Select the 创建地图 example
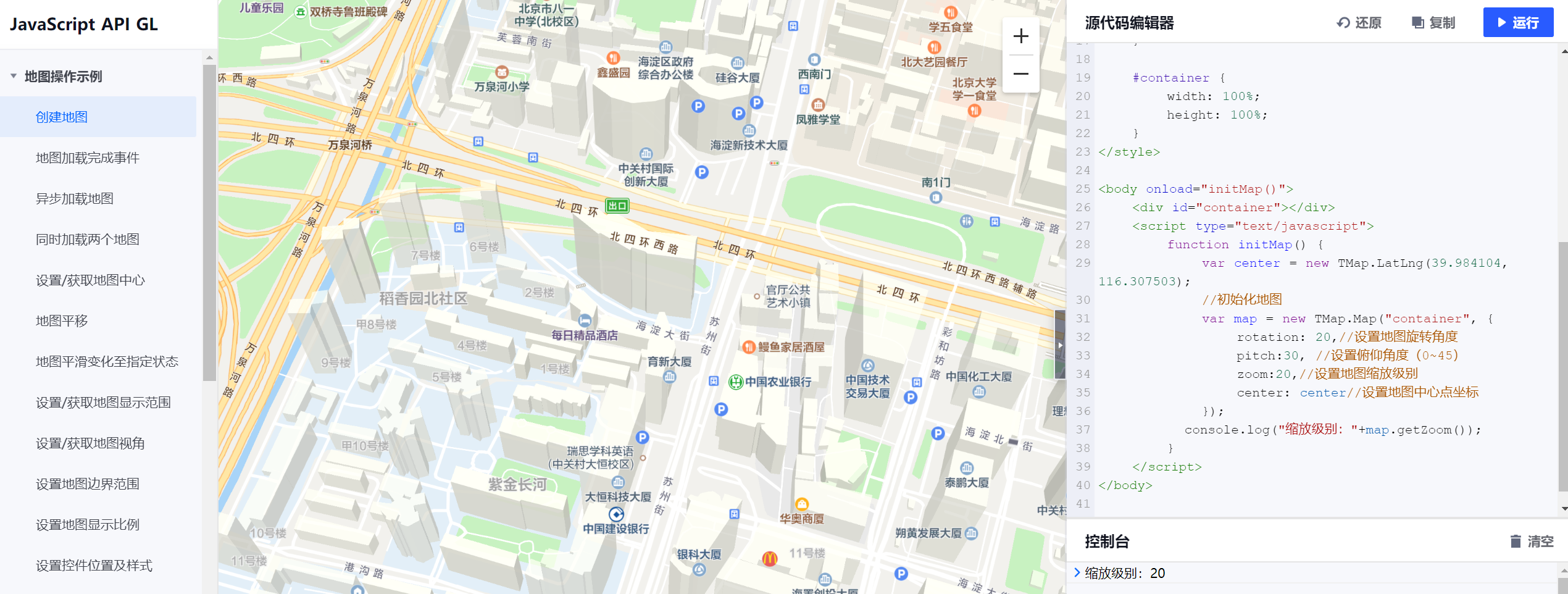 pos(62,117)
